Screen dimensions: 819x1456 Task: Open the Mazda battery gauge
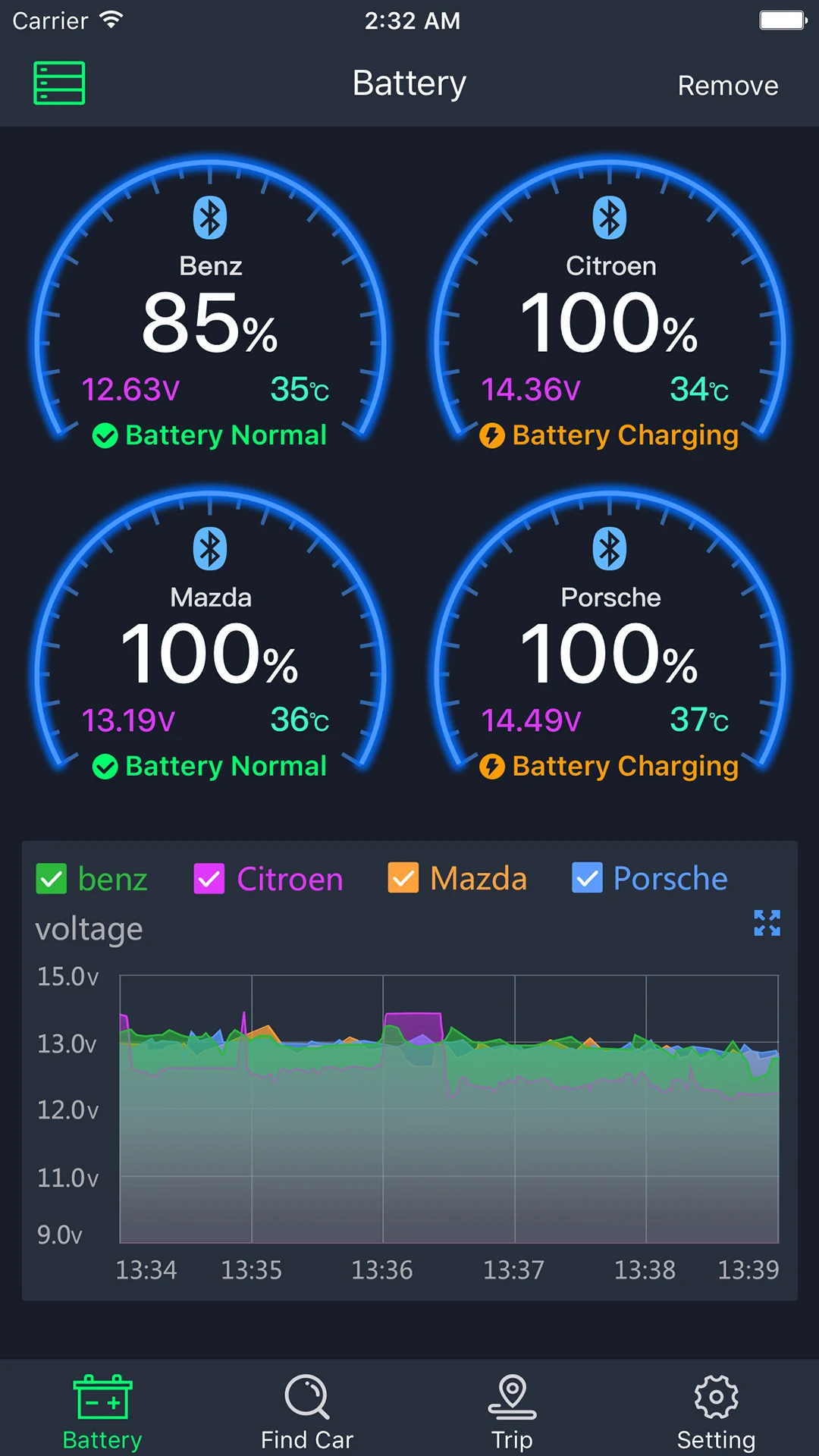point(211,650)
